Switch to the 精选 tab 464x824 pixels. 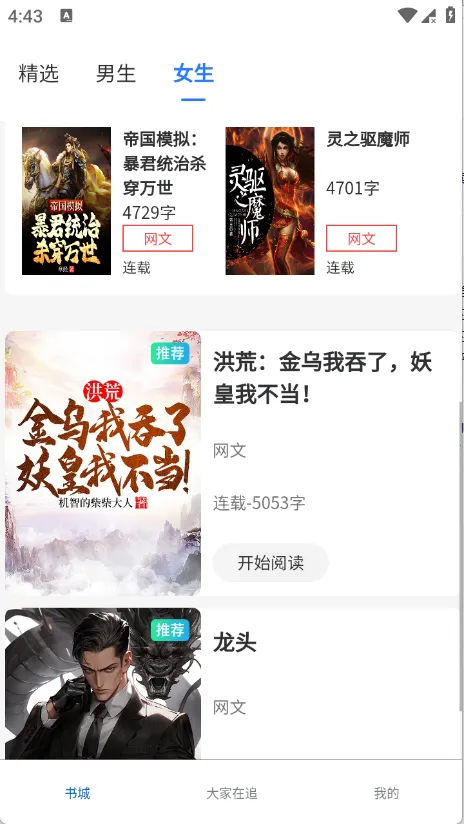coord(38,73)
